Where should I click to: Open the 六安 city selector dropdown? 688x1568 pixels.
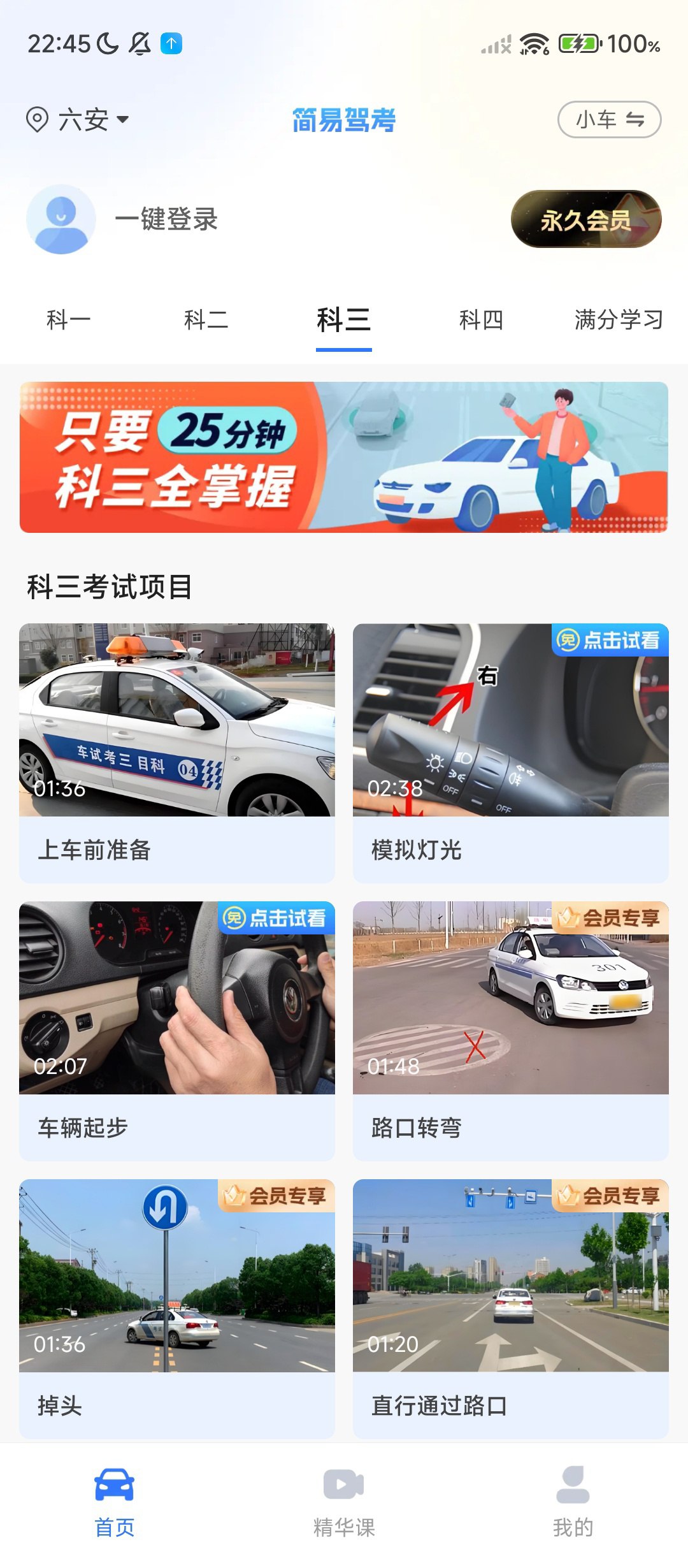pos(78,119)
